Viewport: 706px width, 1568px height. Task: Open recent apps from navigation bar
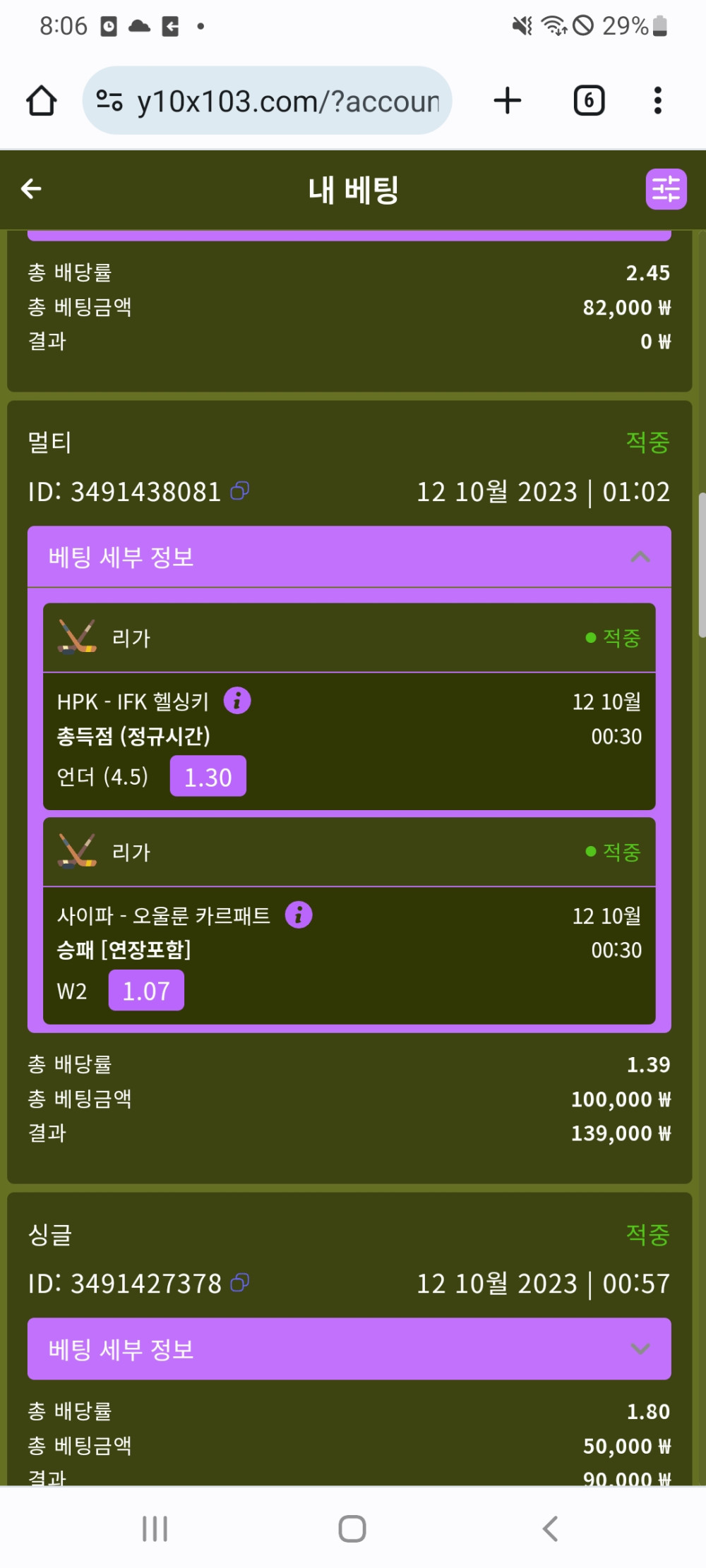pyautogui.click(x=155, y=1528)
